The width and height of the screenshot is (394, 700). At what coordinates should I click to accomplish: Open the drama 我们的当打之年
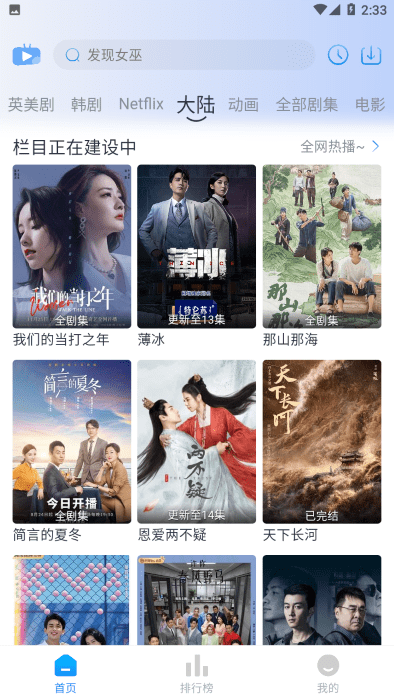click(x=72, y=256)
